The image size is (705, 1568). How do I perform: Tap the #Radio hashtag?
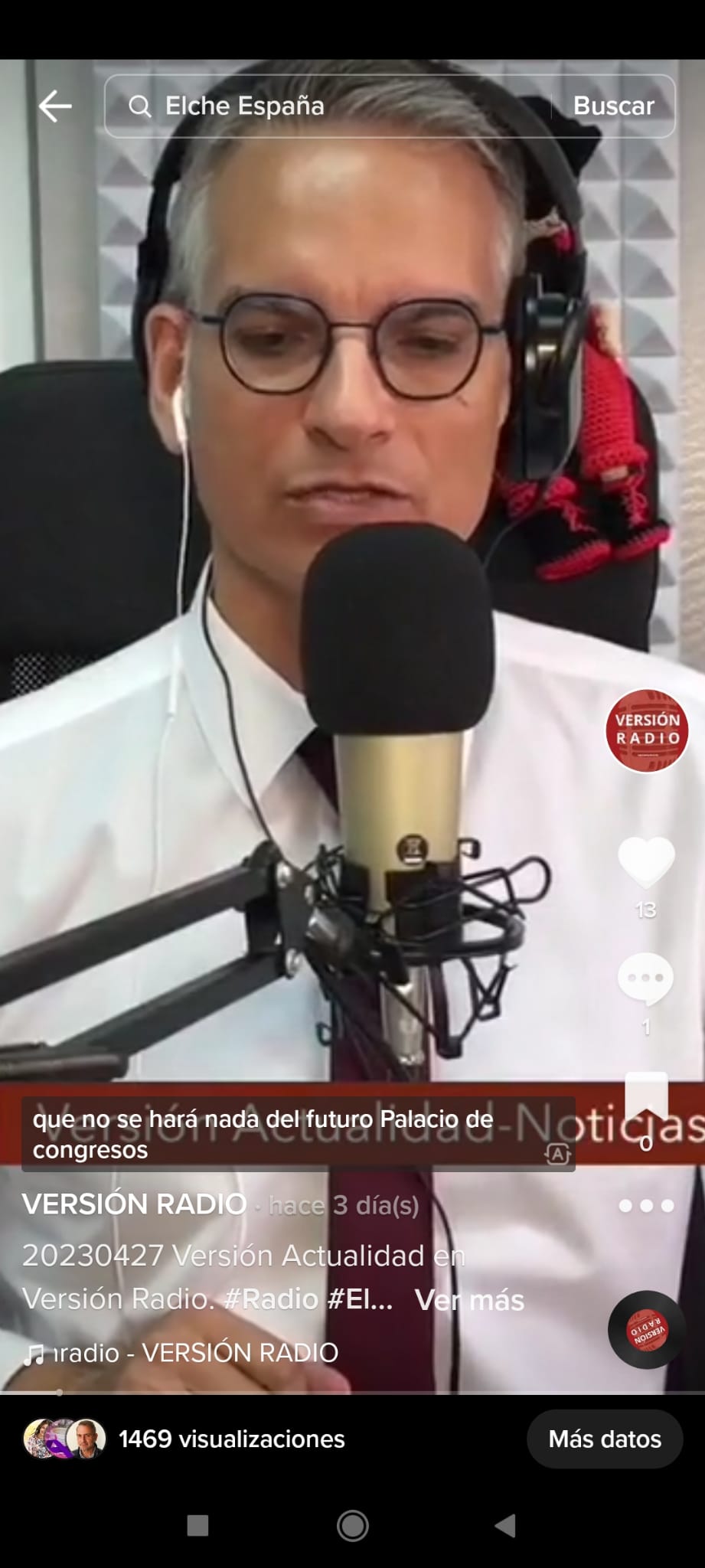pyautogui.click(x=271, y=1299)
